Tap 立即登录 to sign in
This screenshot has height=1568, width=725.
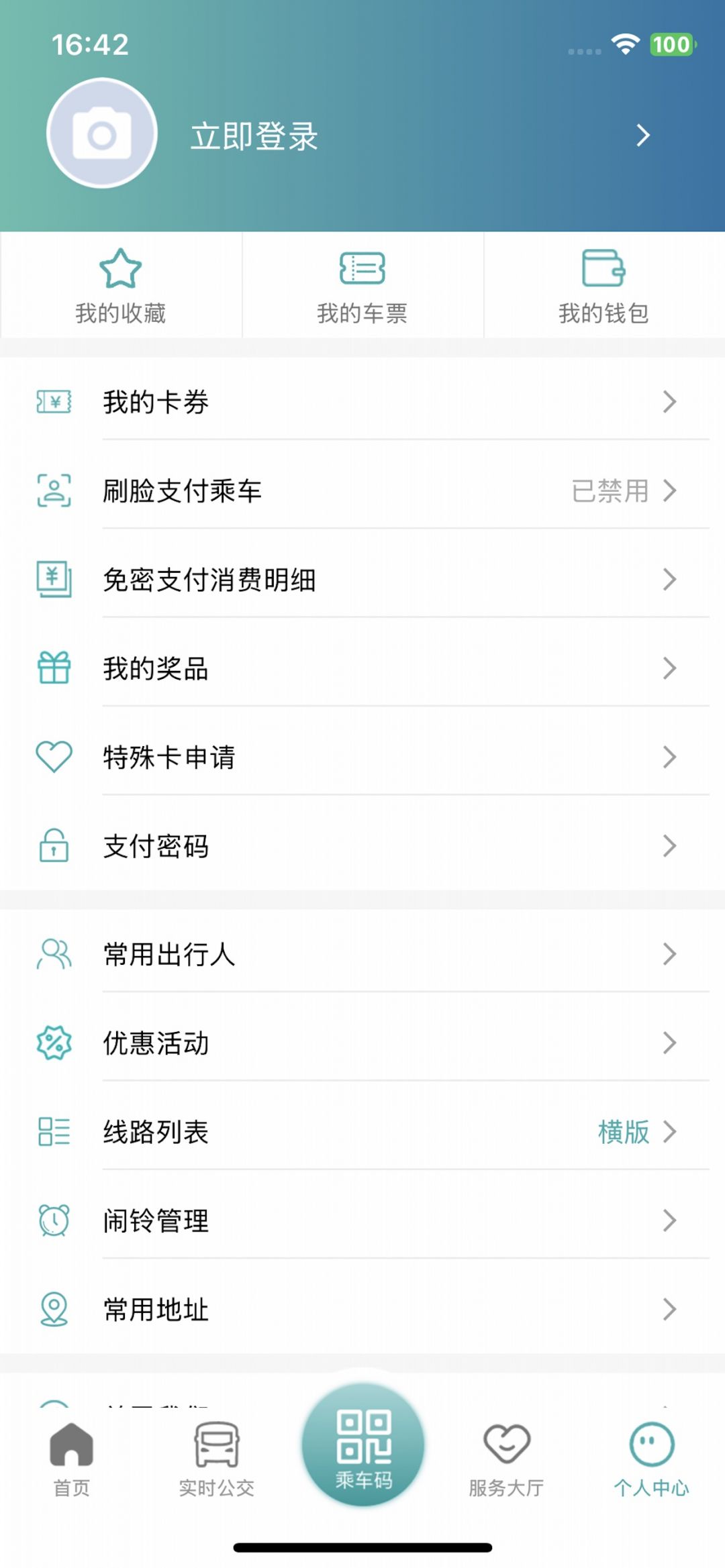(x=254, y=136)
